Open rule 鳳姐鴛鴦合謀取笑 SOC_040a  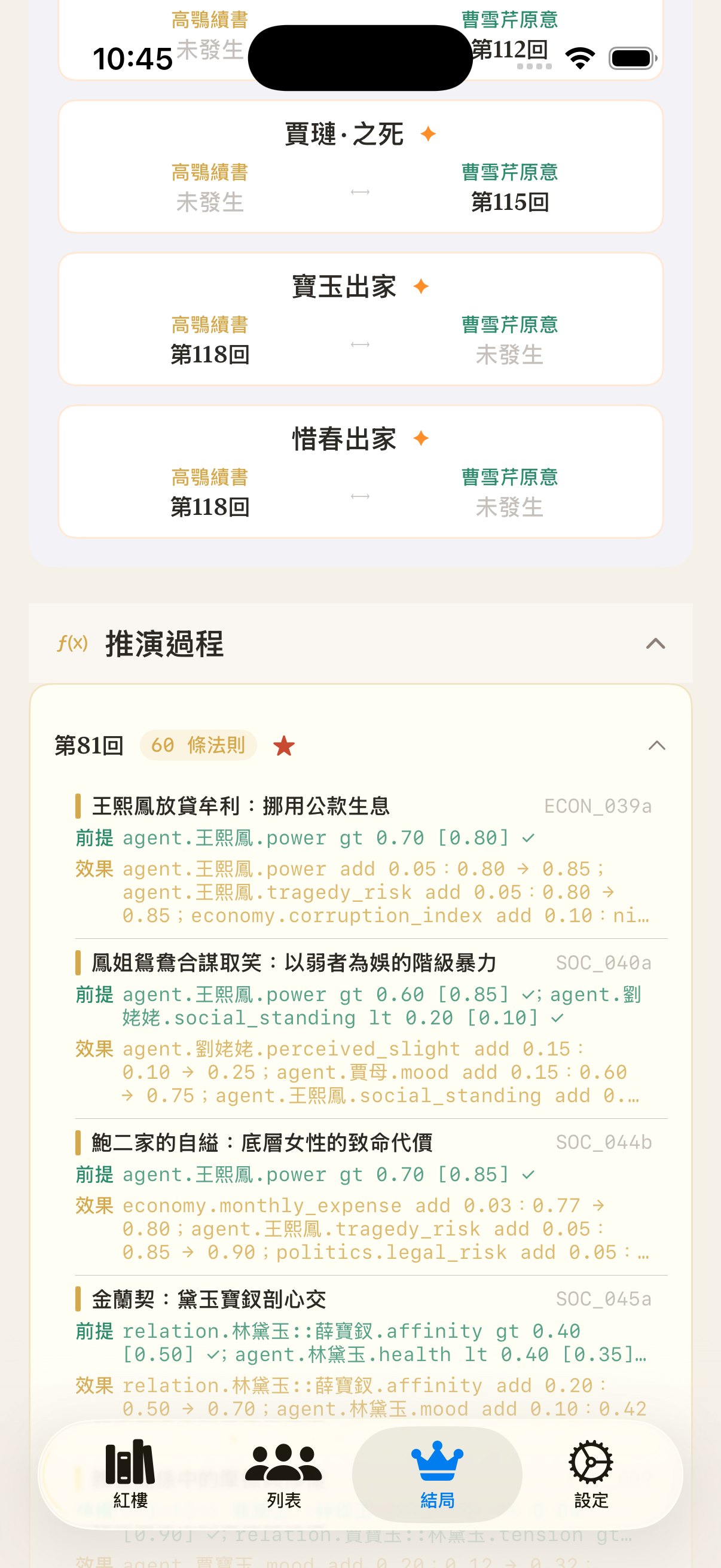coord(363,1028)
